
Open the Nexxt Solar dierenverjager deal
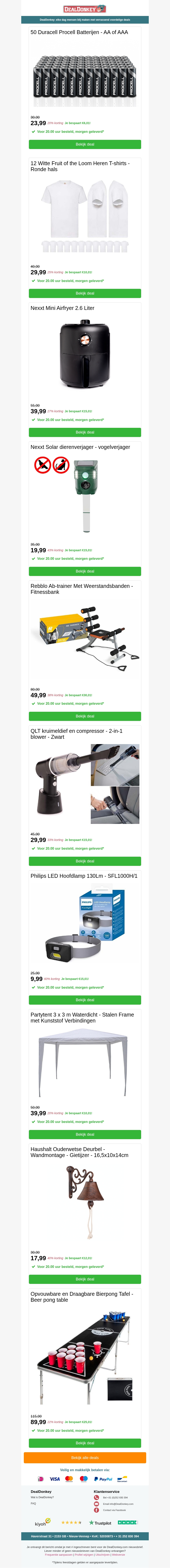click(x=85, y=571)
